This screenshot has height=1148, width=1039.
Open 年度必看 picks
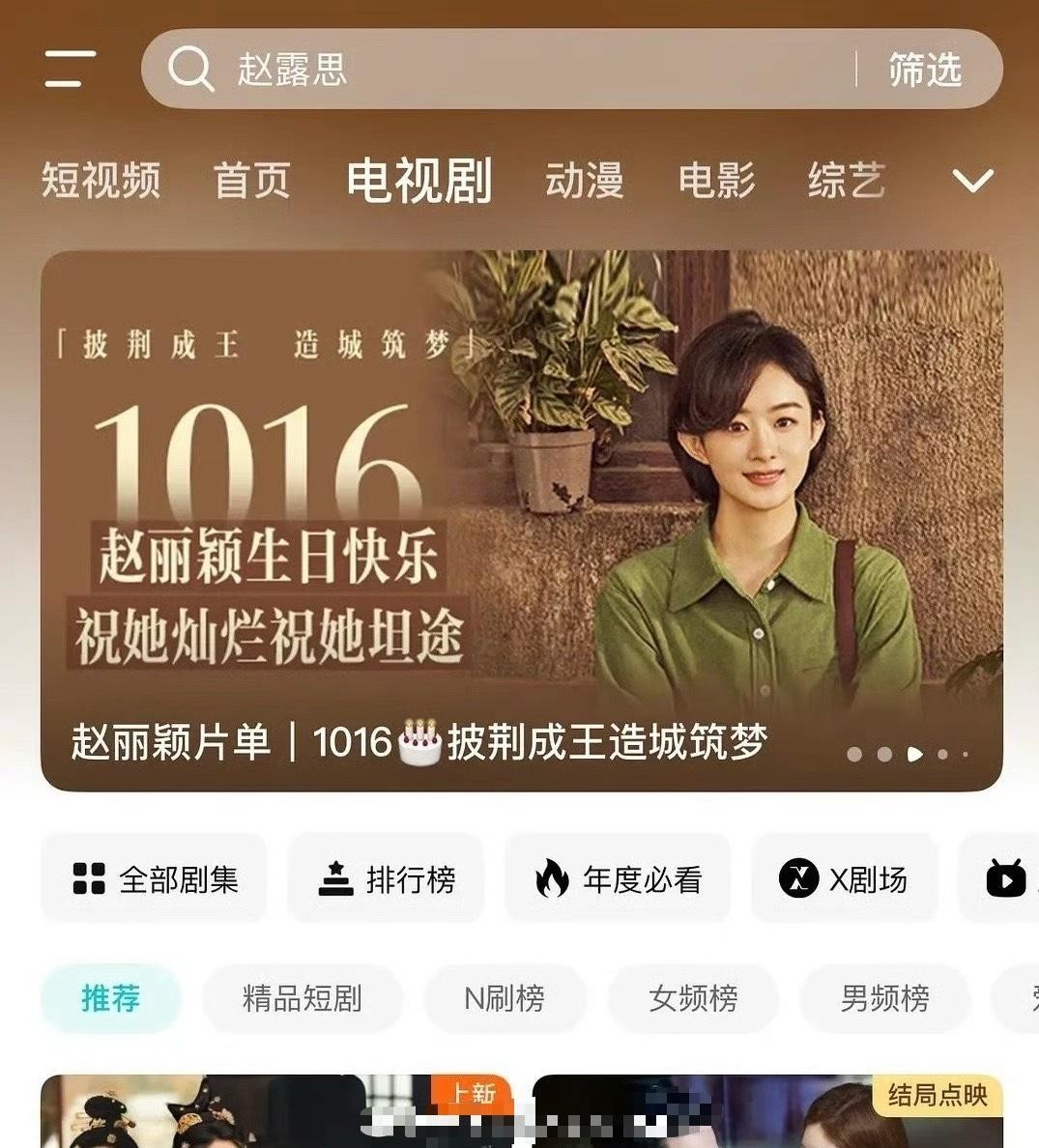(x=618, y=879)
